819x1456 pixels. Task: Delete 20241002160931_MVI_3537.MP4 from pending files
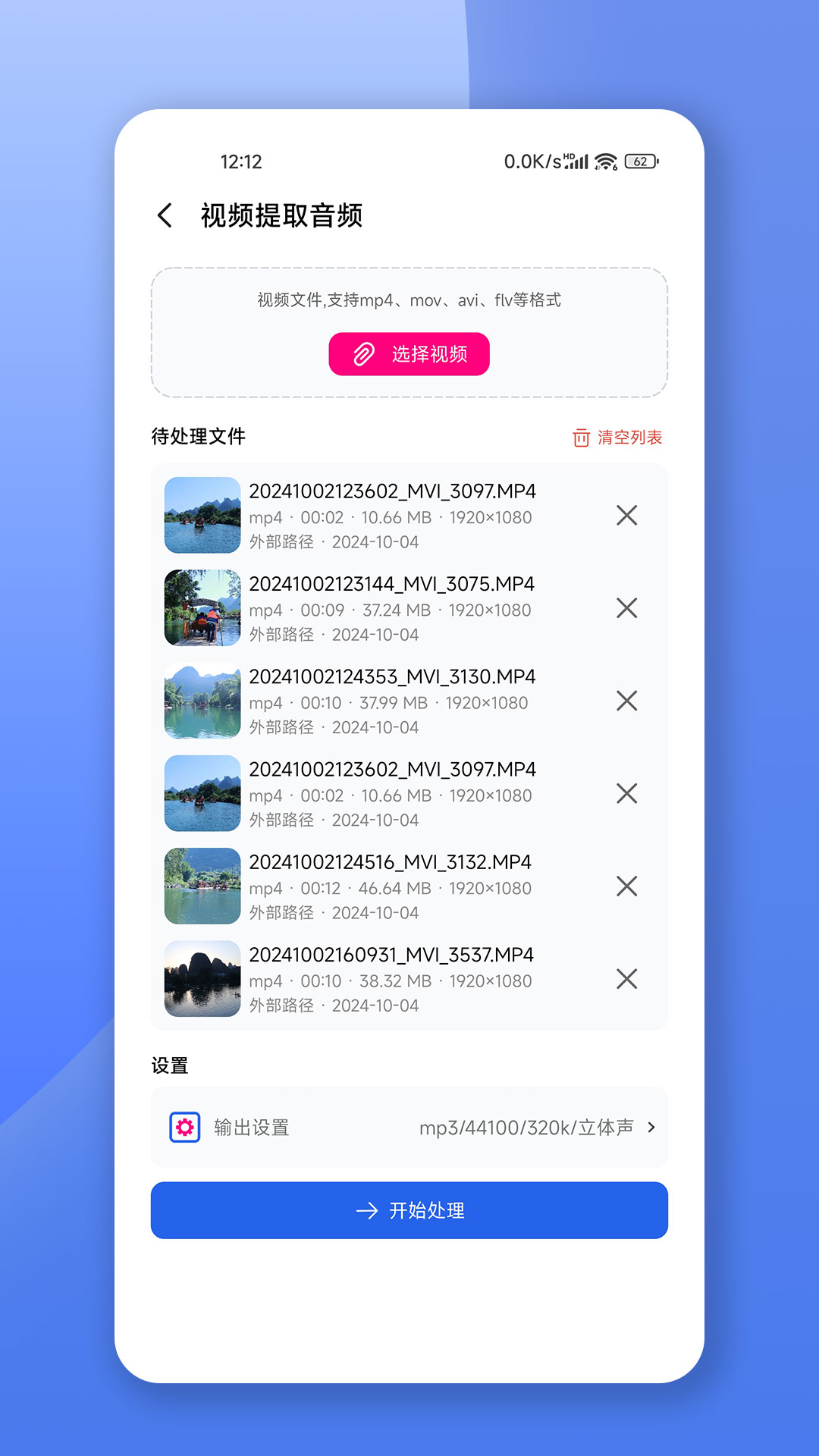coord(626,979)
